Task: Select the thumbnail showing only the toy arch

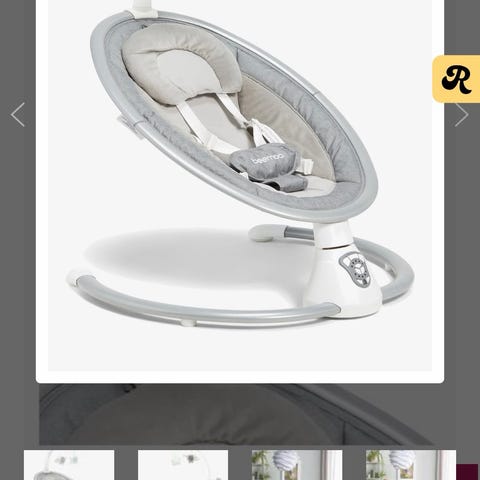Action: (183, 465)
